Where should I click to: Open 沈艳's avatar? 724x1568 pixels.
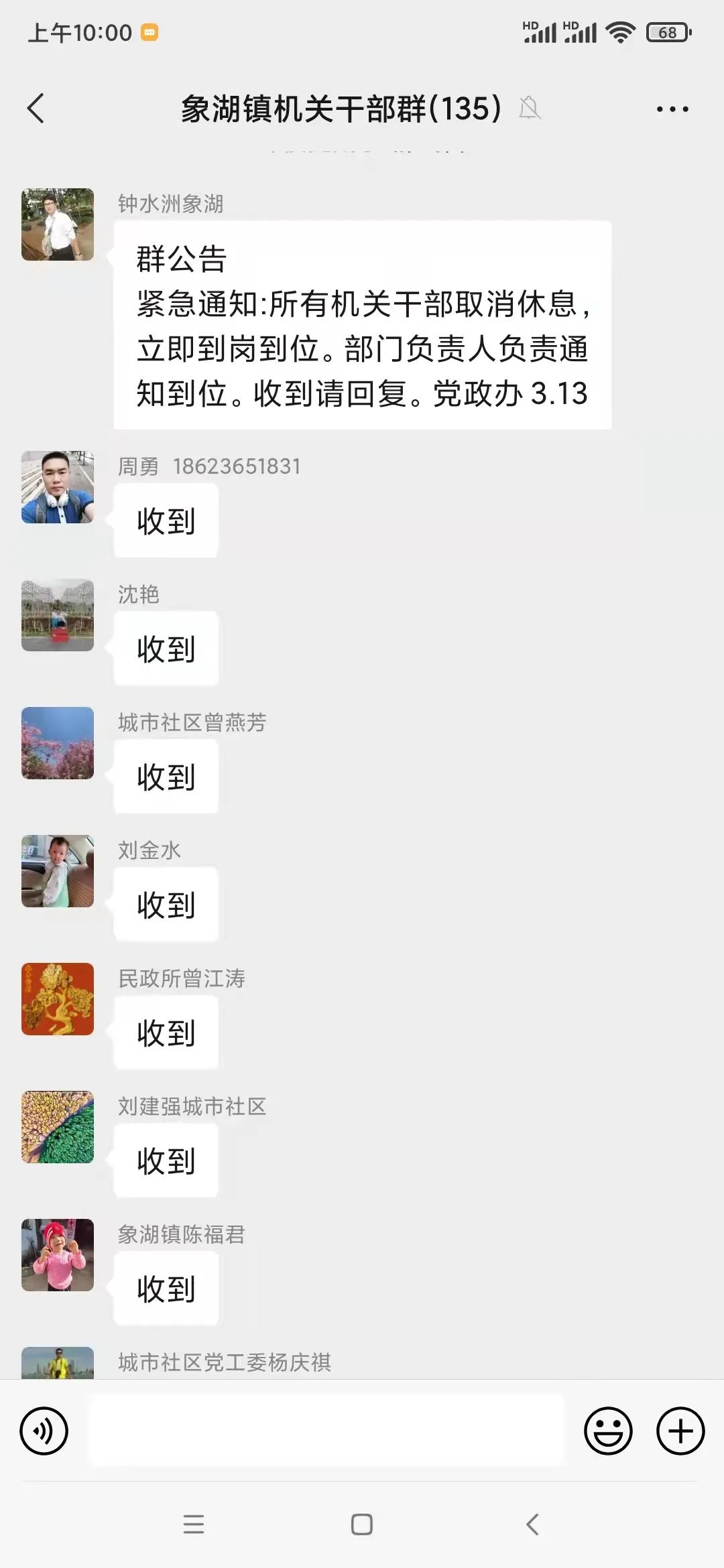[58, 615]
